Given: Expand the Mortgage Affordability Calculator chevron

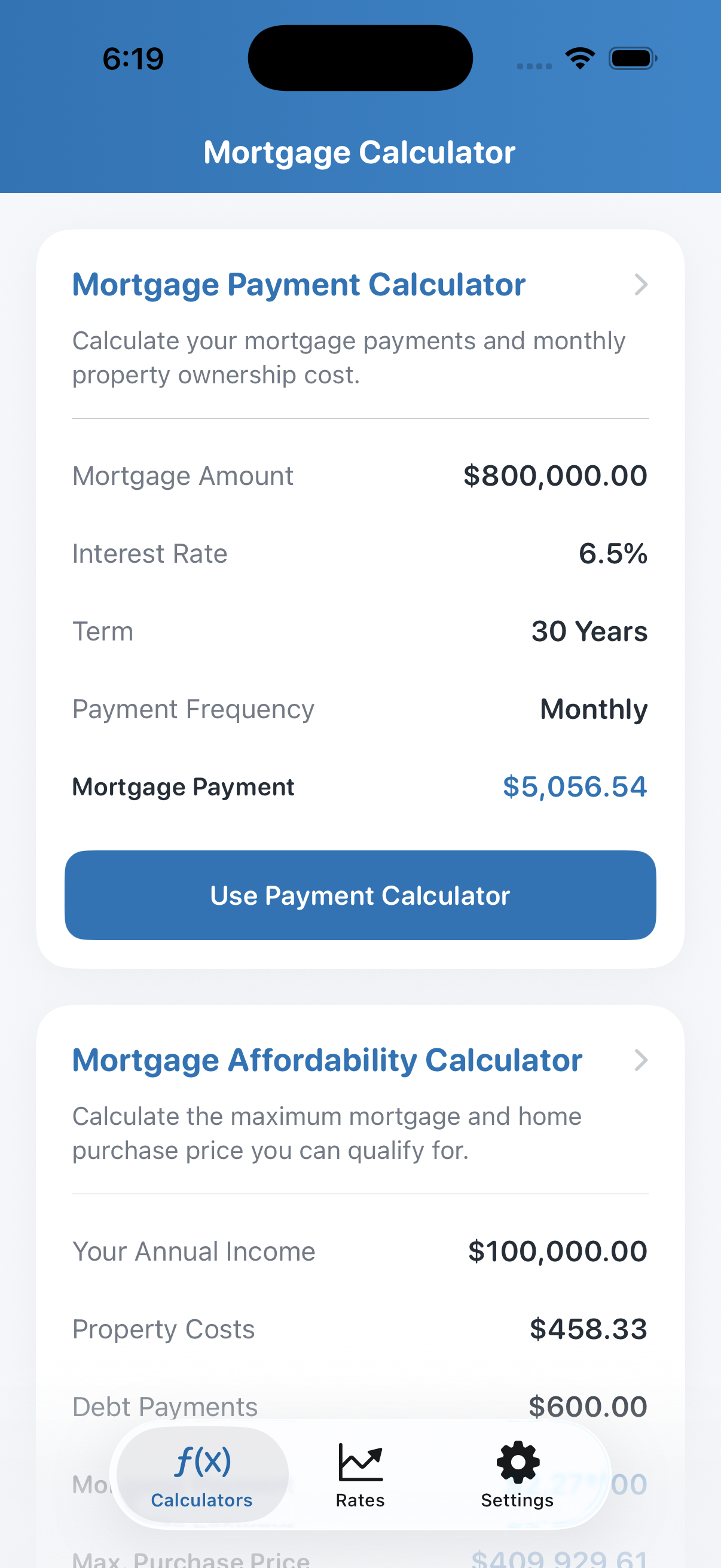Looking at the screenshot, I should click(641, 1060).
